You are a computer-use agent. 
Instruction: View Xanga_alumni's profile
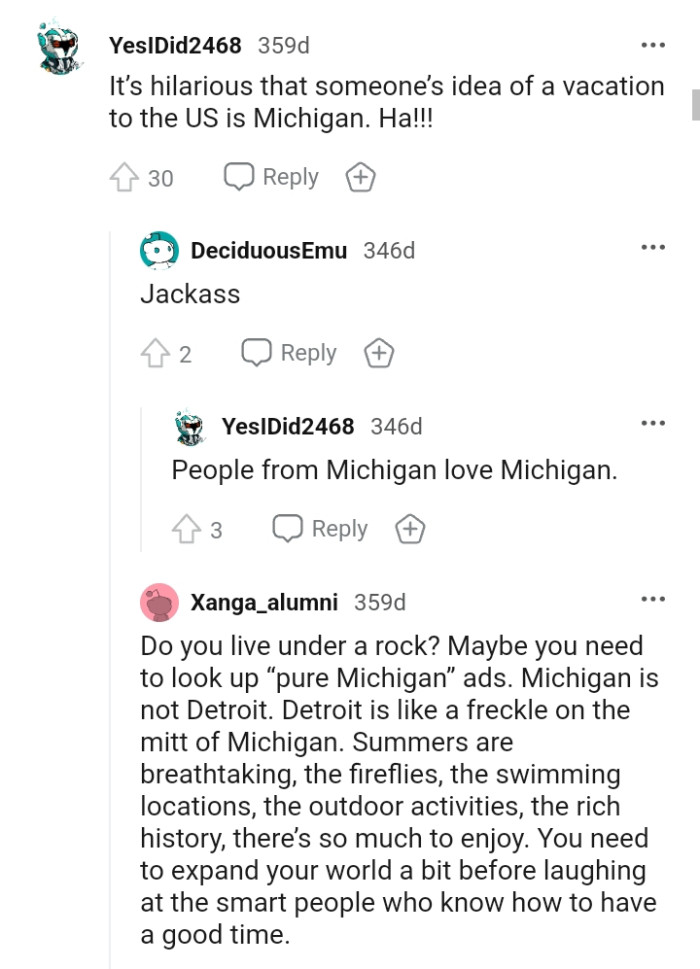point(263,602)
